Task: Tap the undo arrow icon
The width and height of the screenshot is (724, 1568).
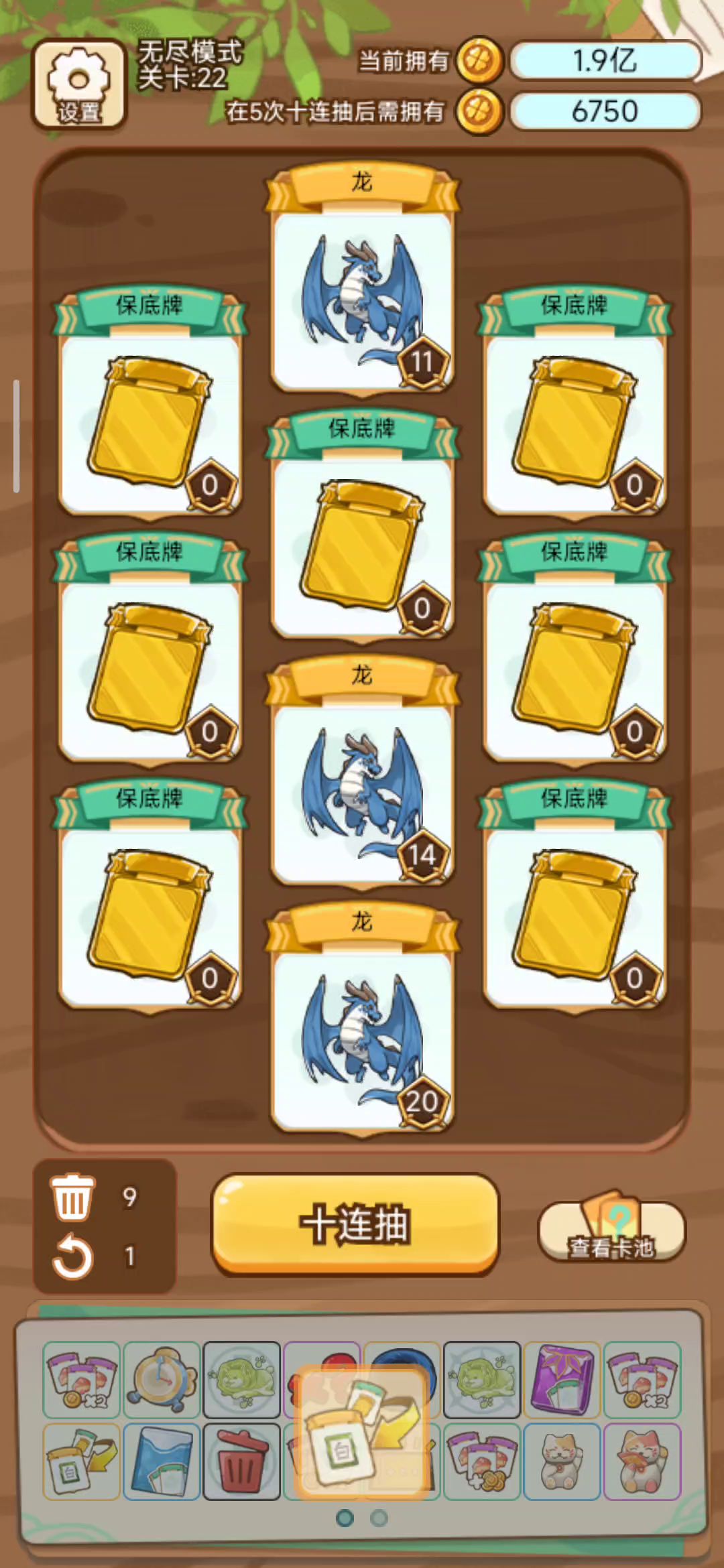Action: click(x=72, y=1257)
